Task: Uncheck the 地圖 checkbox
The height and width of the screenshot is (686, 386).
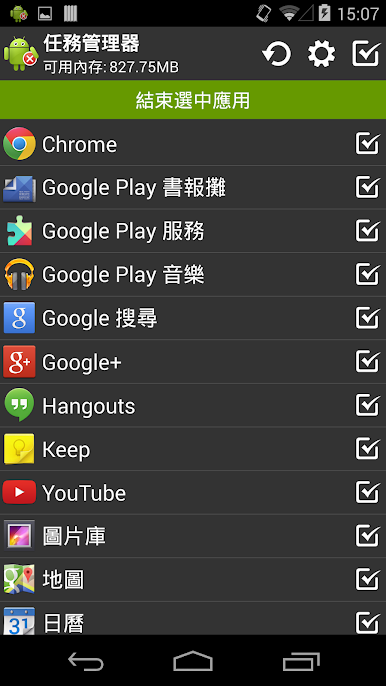Action: tap(368, 579)
